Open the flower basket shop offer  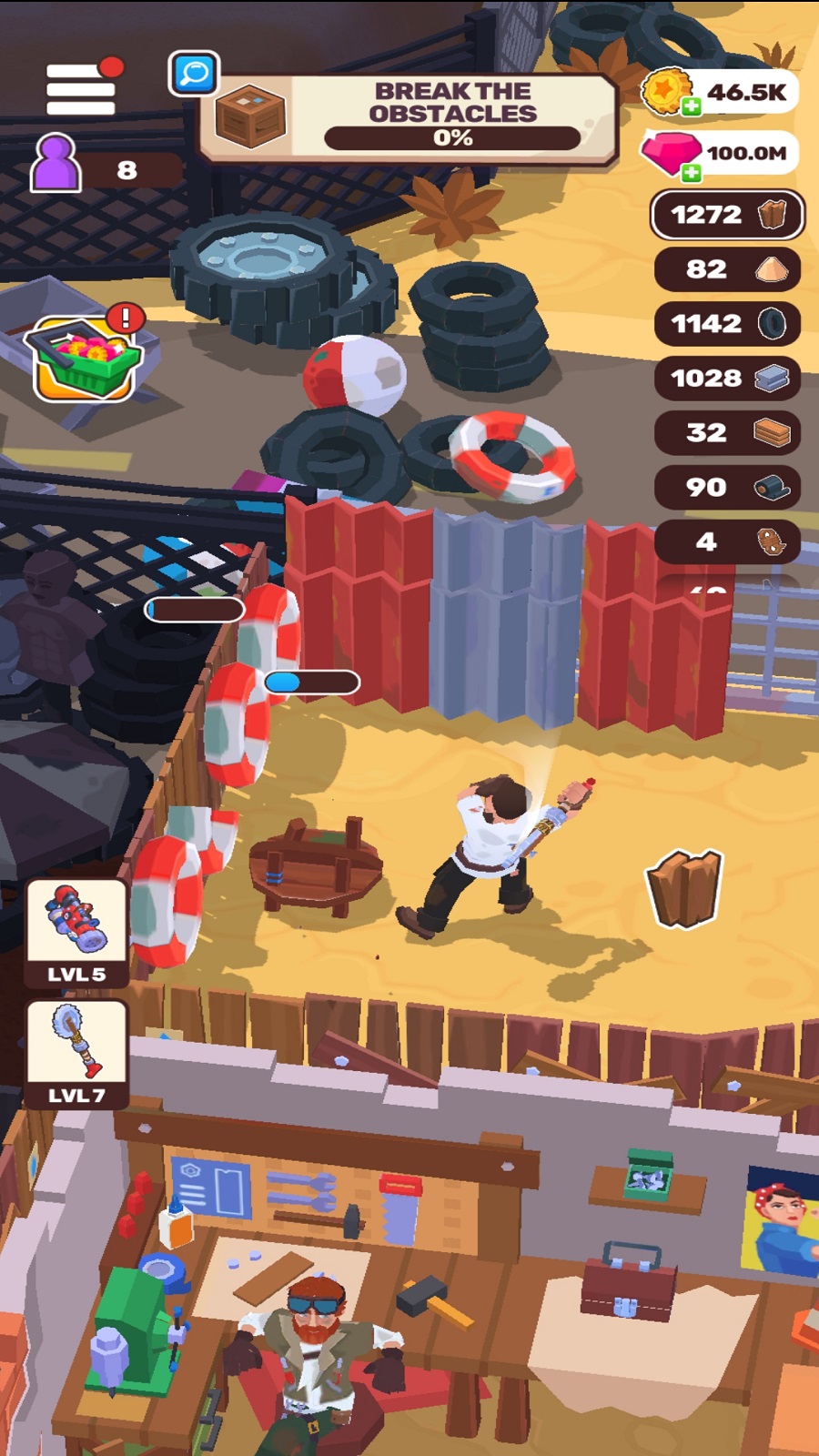[x=84, y=358]
